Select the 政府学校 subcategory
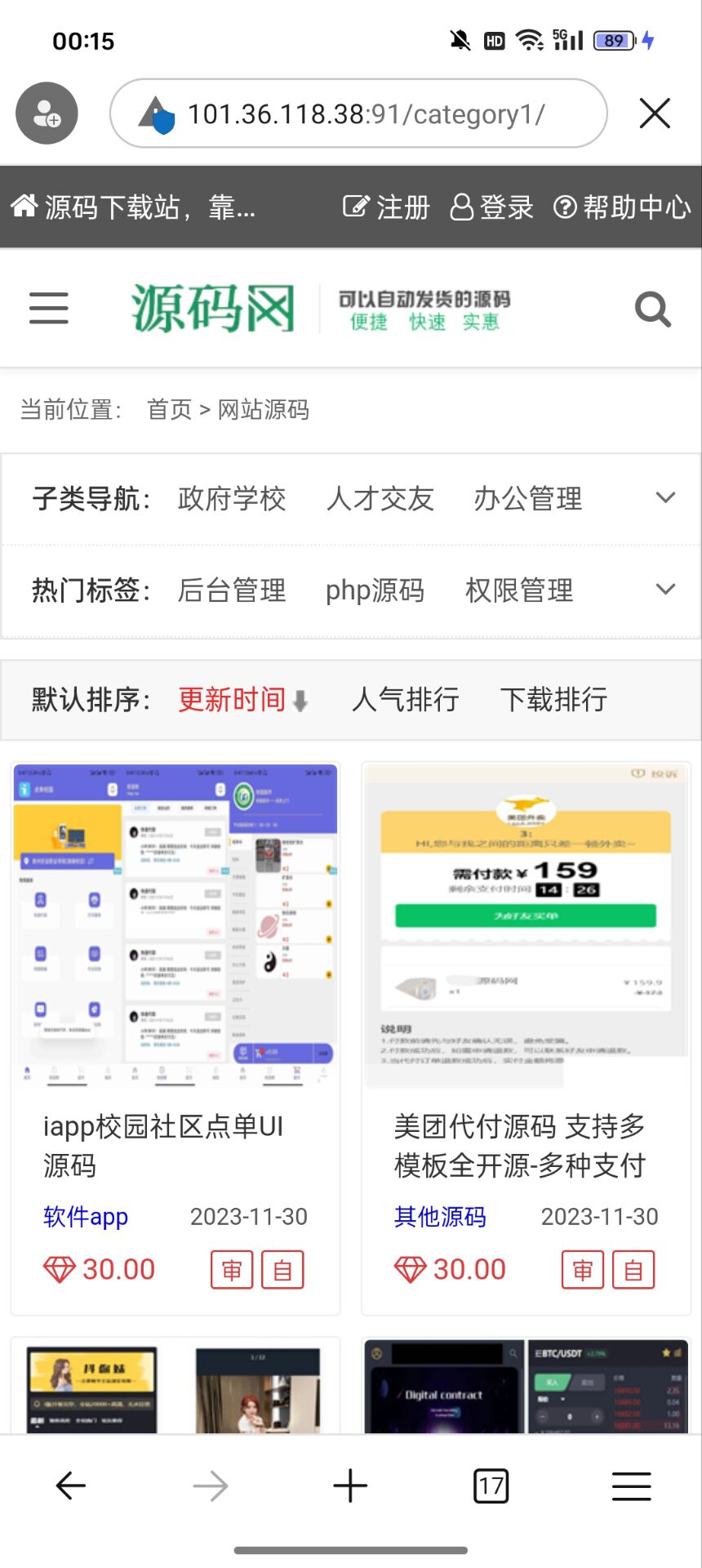Viewport: 702px width, 1568px height. pyautogui.click(x=232, y=498)
